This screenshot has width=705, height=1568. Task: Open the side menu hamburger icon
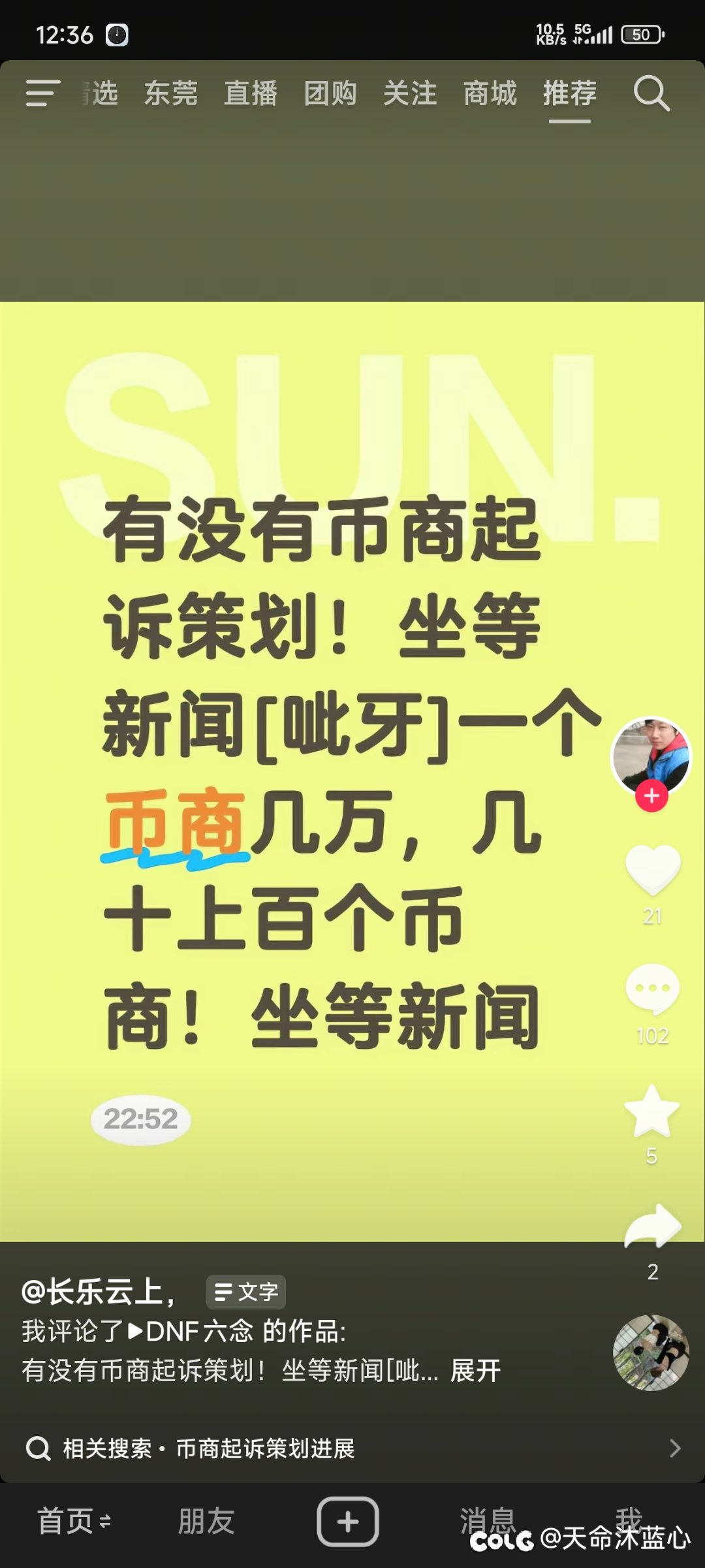coord(42,93)
